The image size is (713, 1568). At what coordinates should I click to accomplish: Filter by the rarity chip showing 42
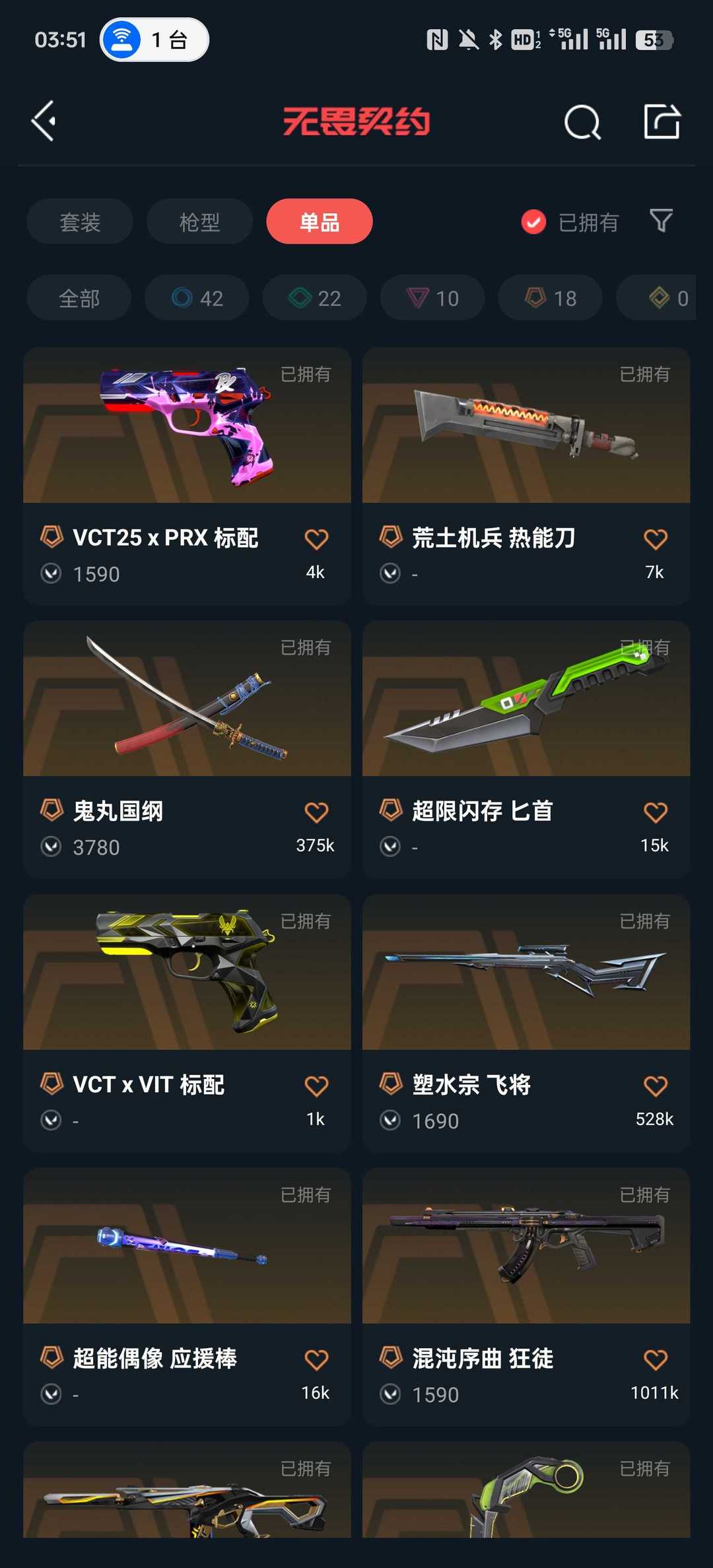[x=197, y=298]
